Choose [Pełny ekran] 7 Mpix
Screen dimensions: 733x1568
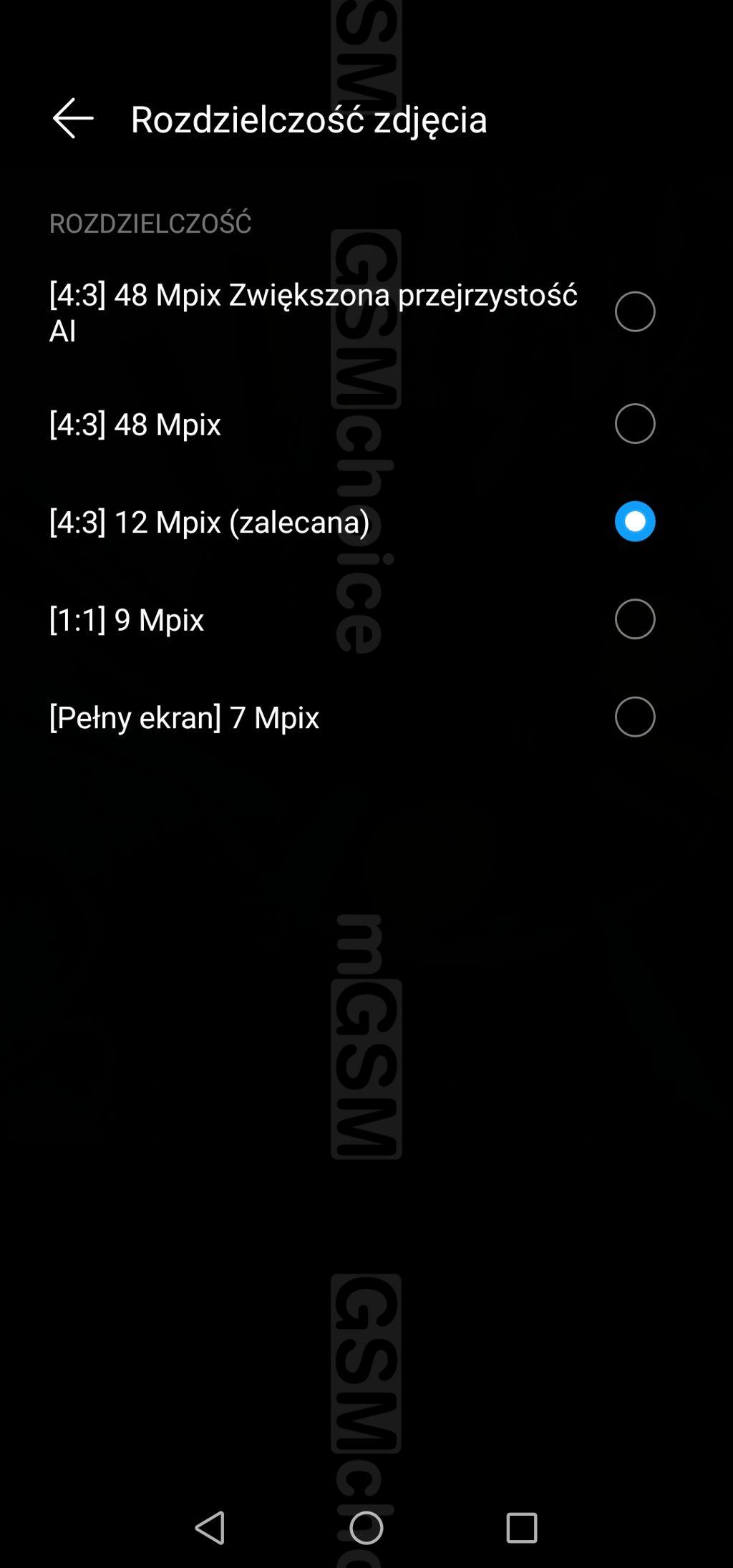pos(634,717)
